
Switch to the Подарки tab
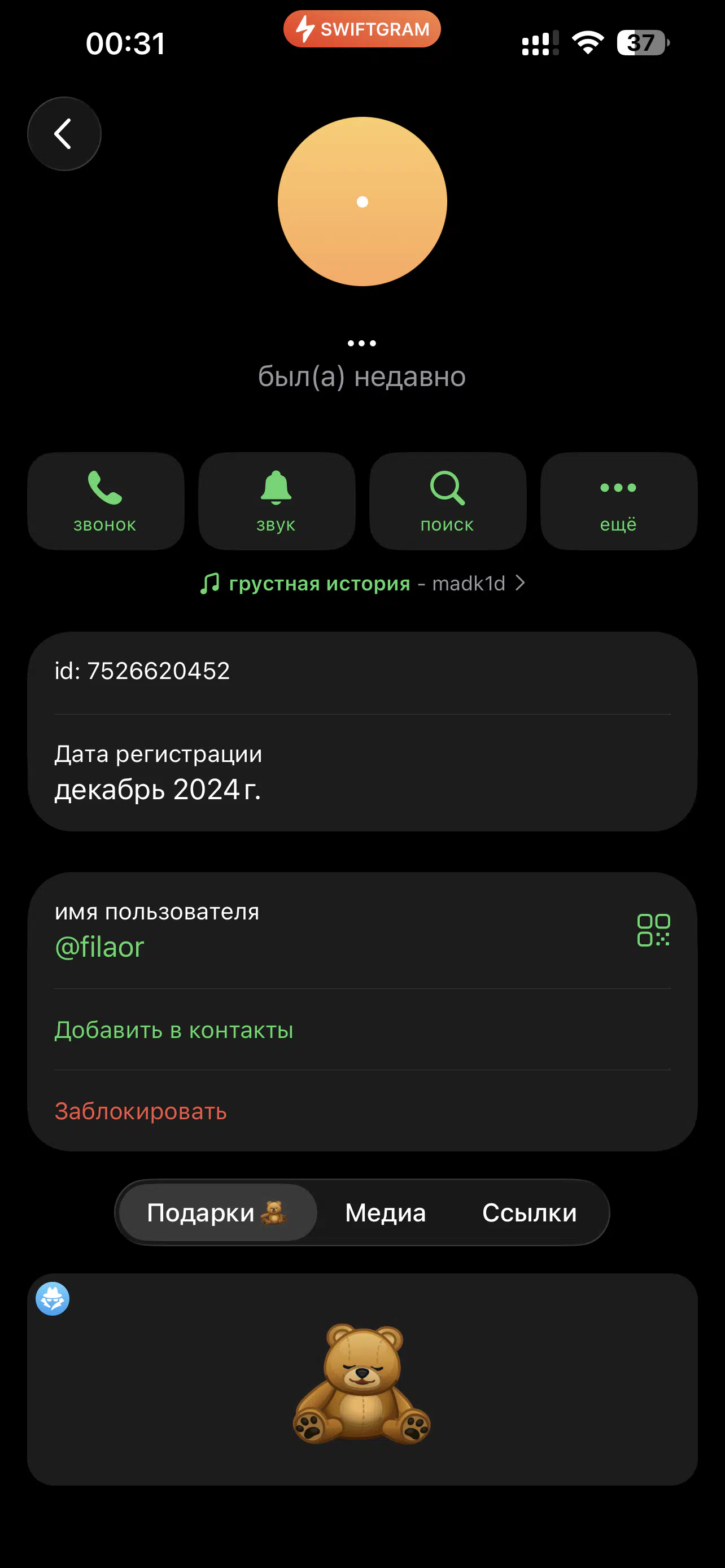click(x=217, y=1212)
